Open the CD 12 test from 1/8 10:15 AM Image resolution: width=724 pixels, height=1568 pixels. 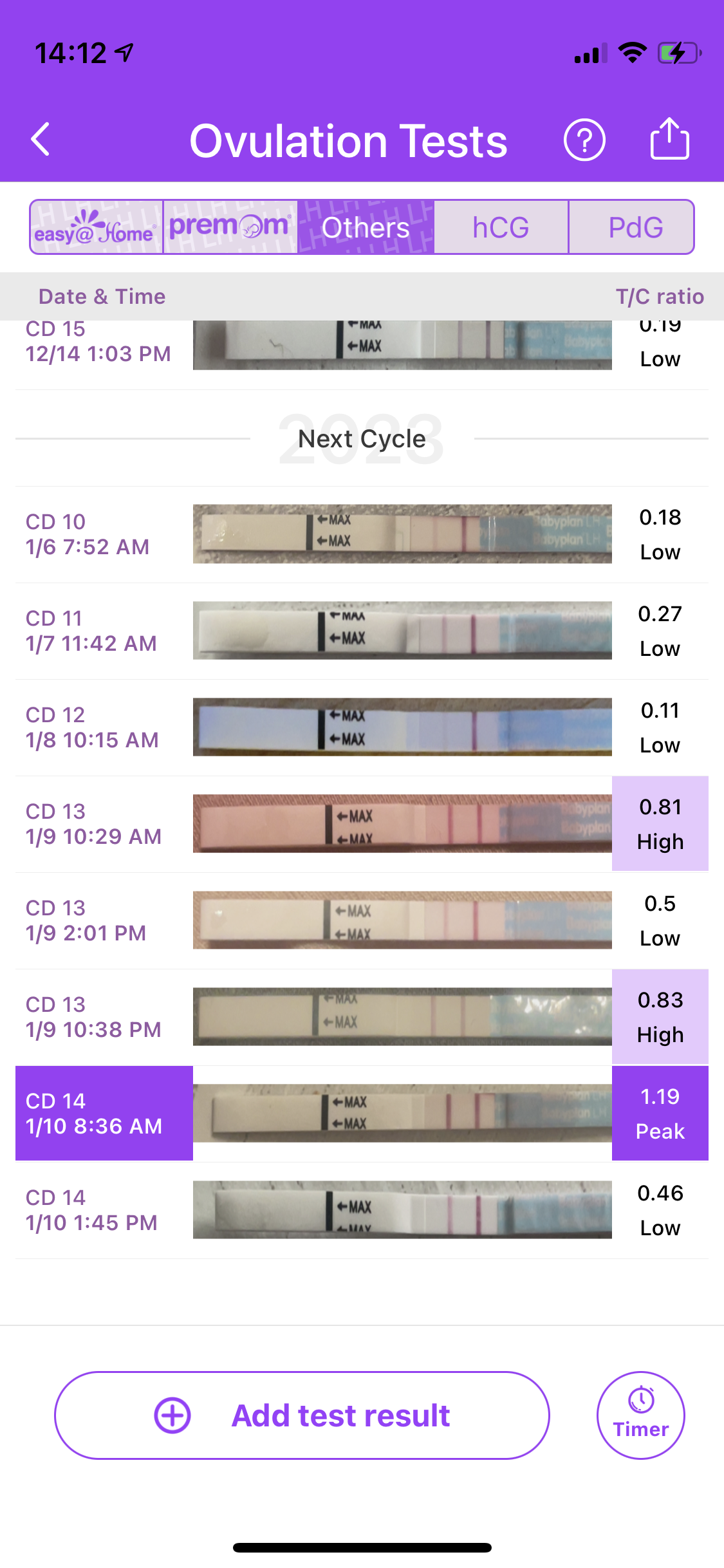coord(360,727)
